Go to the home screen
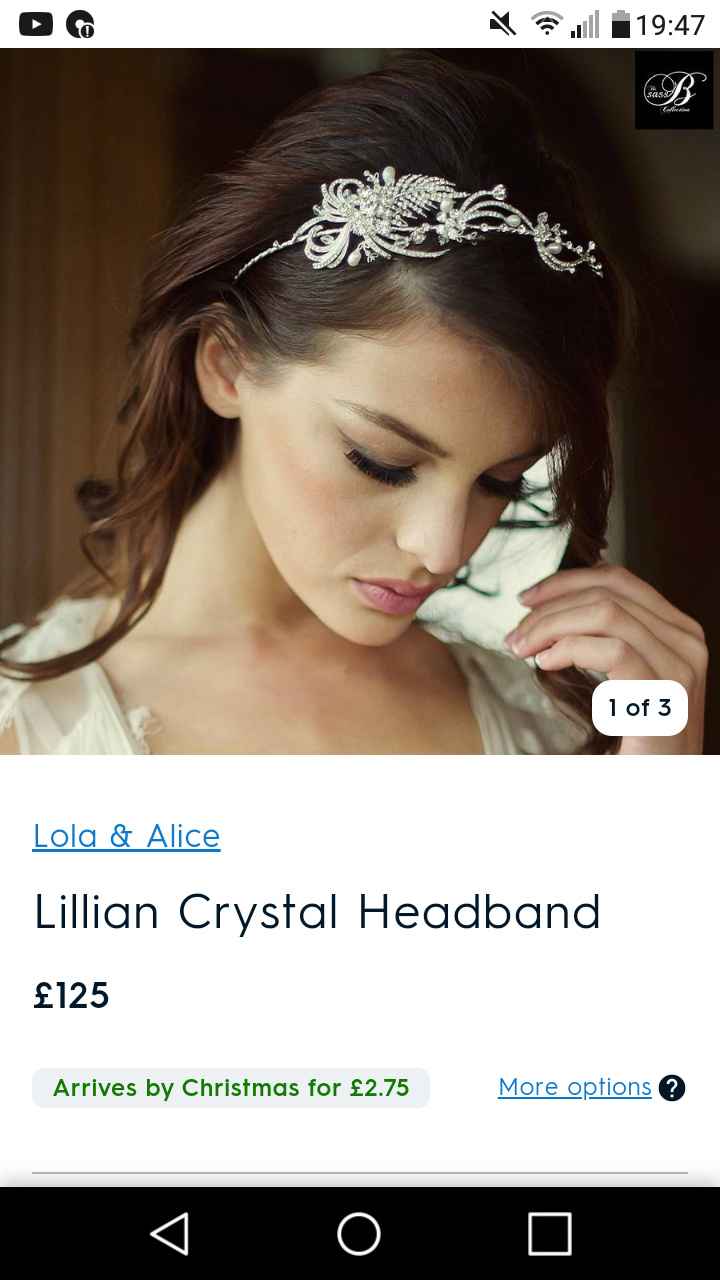This screenshot has width=720, height=1280. point(359,1233)
